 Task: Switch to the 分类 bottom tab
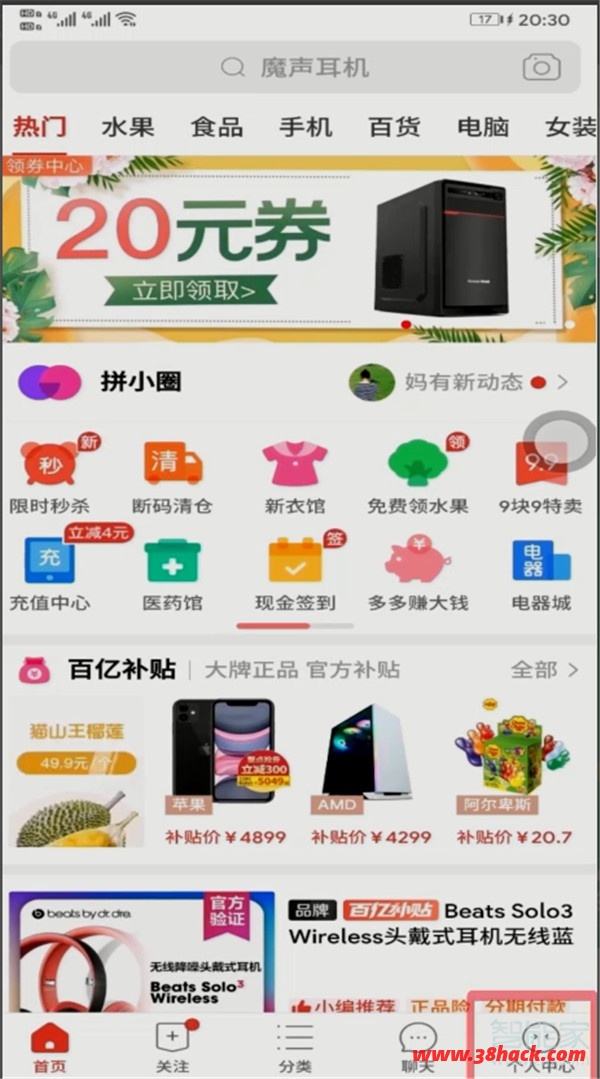[295, 1046]
